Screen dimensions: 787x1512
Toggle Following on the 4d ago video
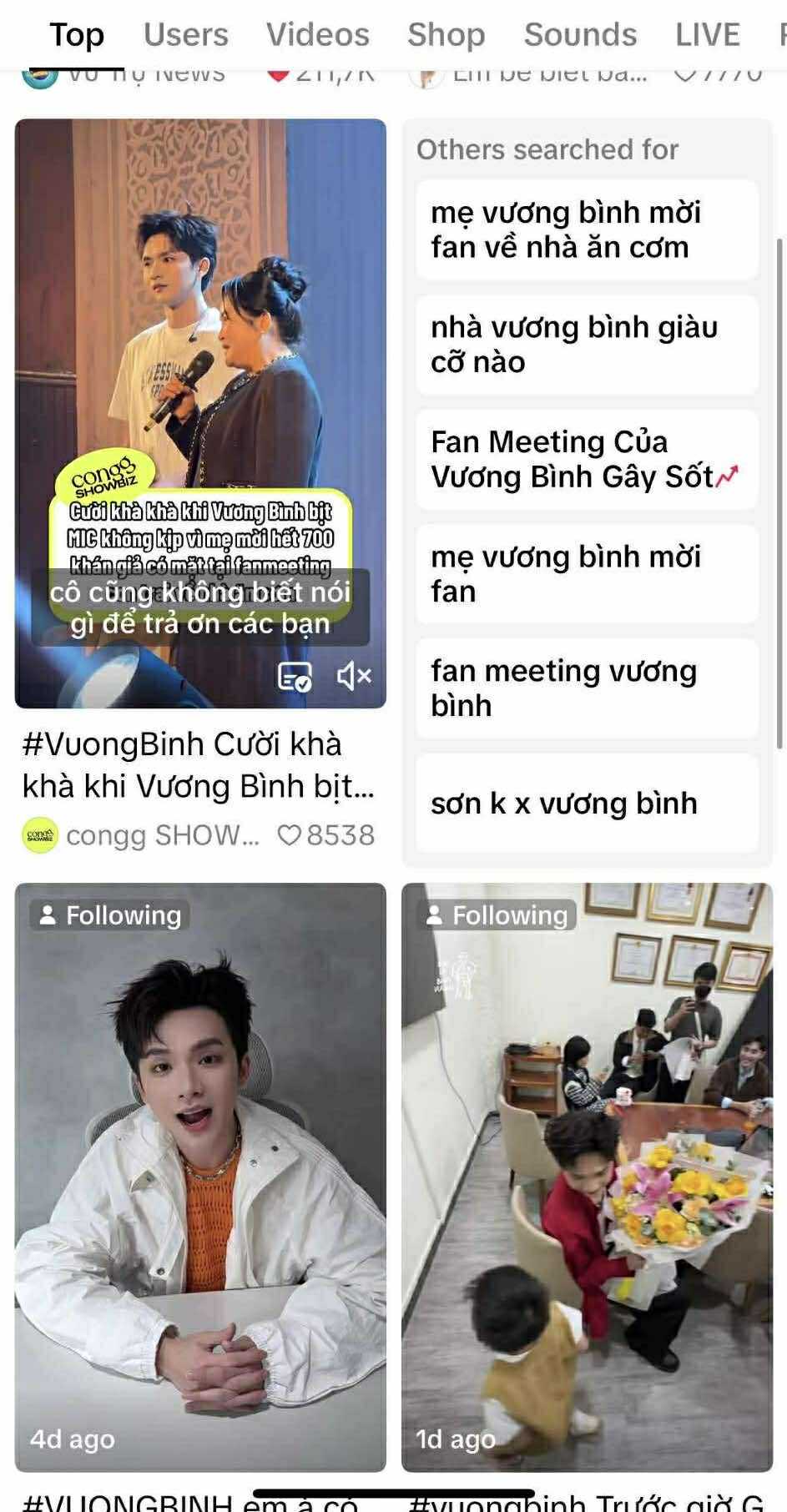point(109,915)
